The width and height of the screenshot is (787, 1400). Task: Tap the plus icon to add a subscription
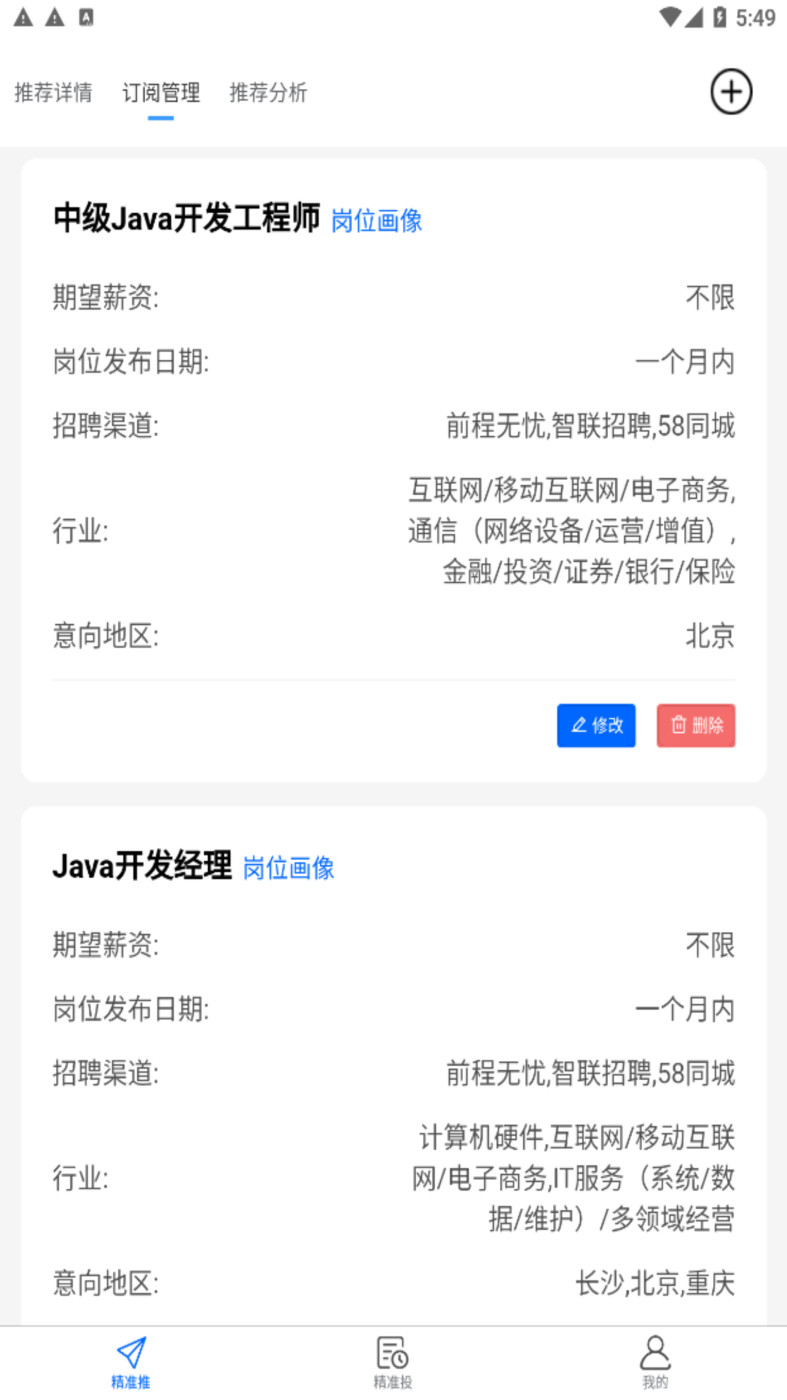[x=731, y=92]
